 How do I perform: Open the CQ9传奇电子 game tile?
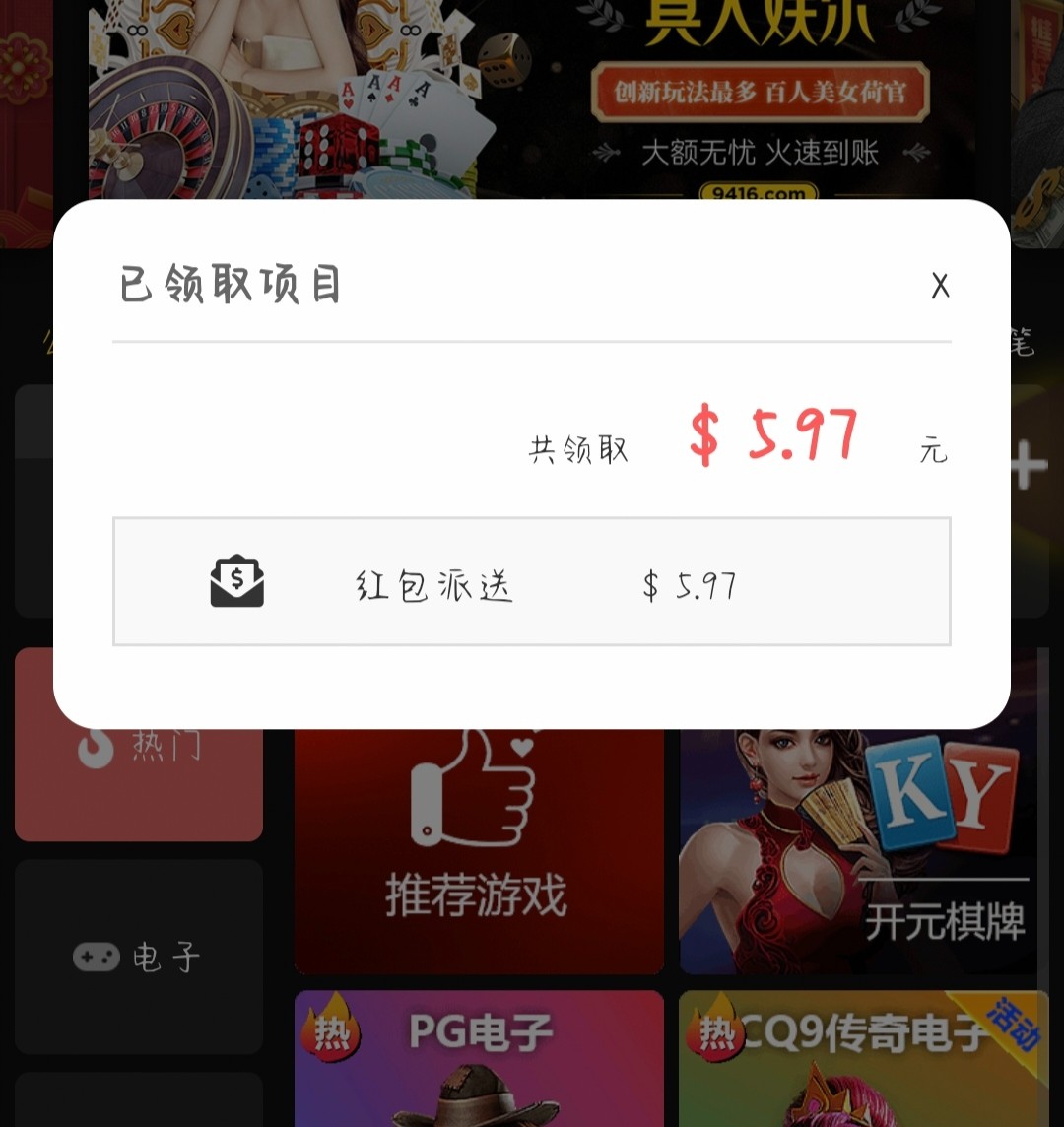tap(862, 1059)
